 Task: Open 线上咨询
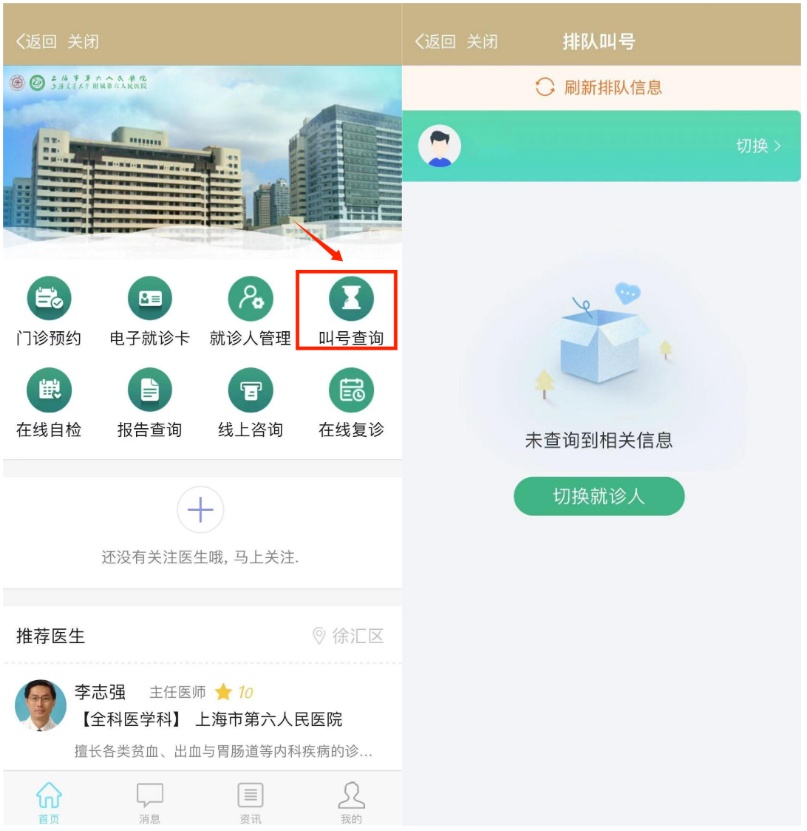click(x=250, y=403)
